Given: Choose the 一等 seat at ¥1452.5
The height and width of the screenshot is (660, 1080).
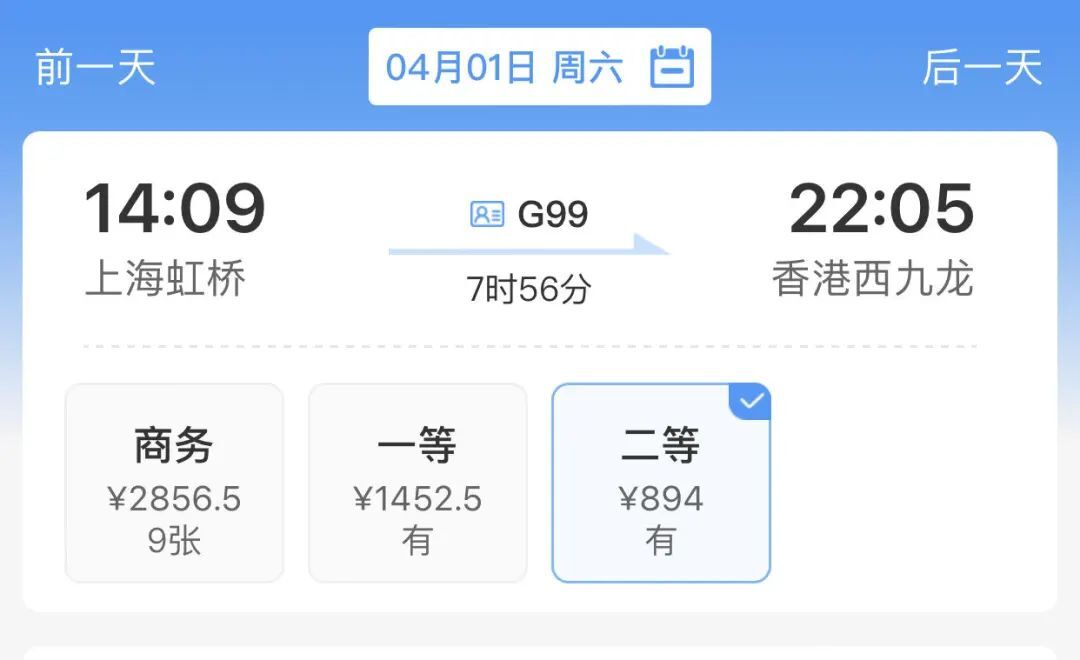Looking at the screenshot, I should [417, 483].
